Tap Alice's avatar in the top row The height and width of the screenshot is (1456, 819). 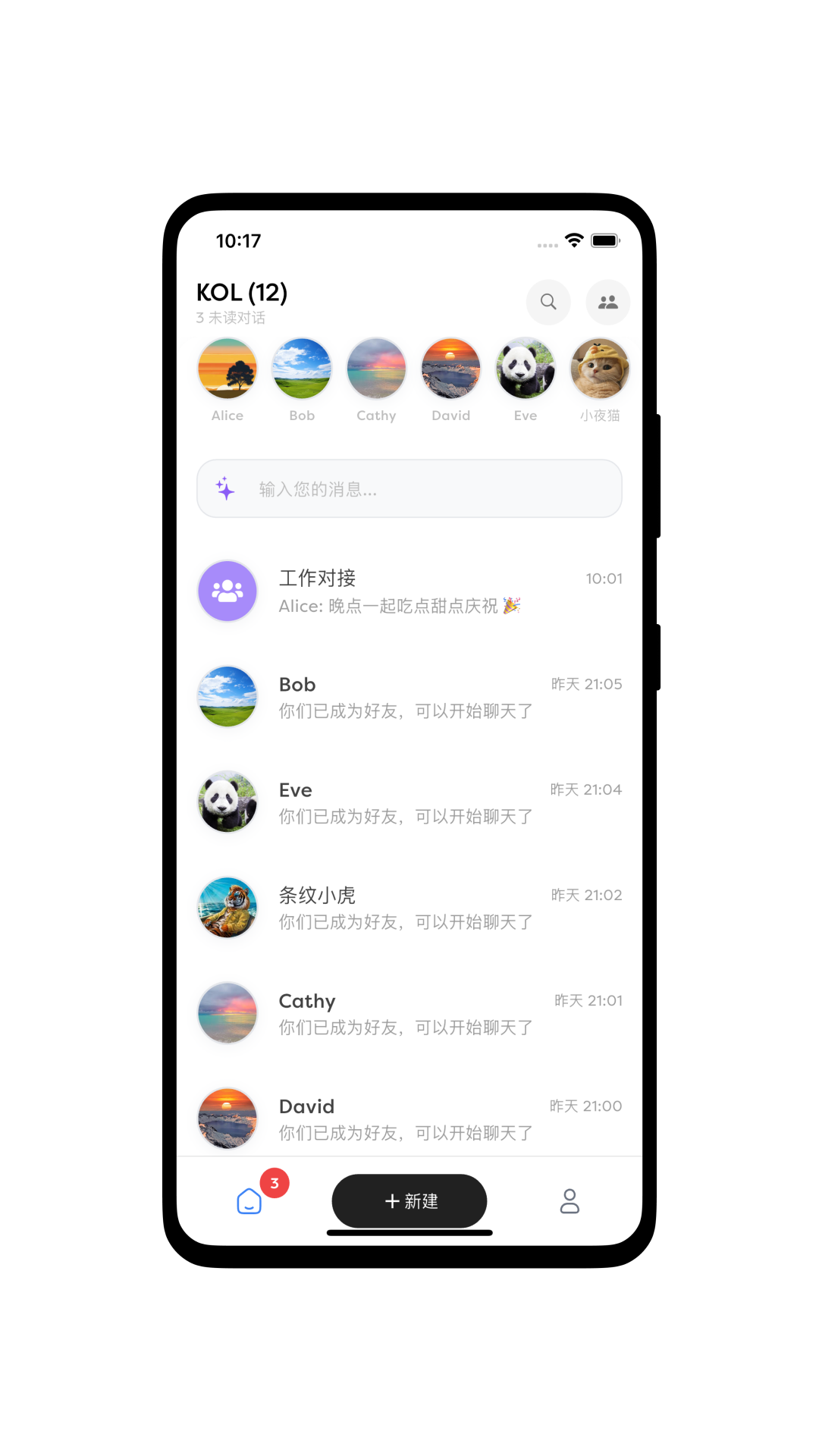point(227,369)
